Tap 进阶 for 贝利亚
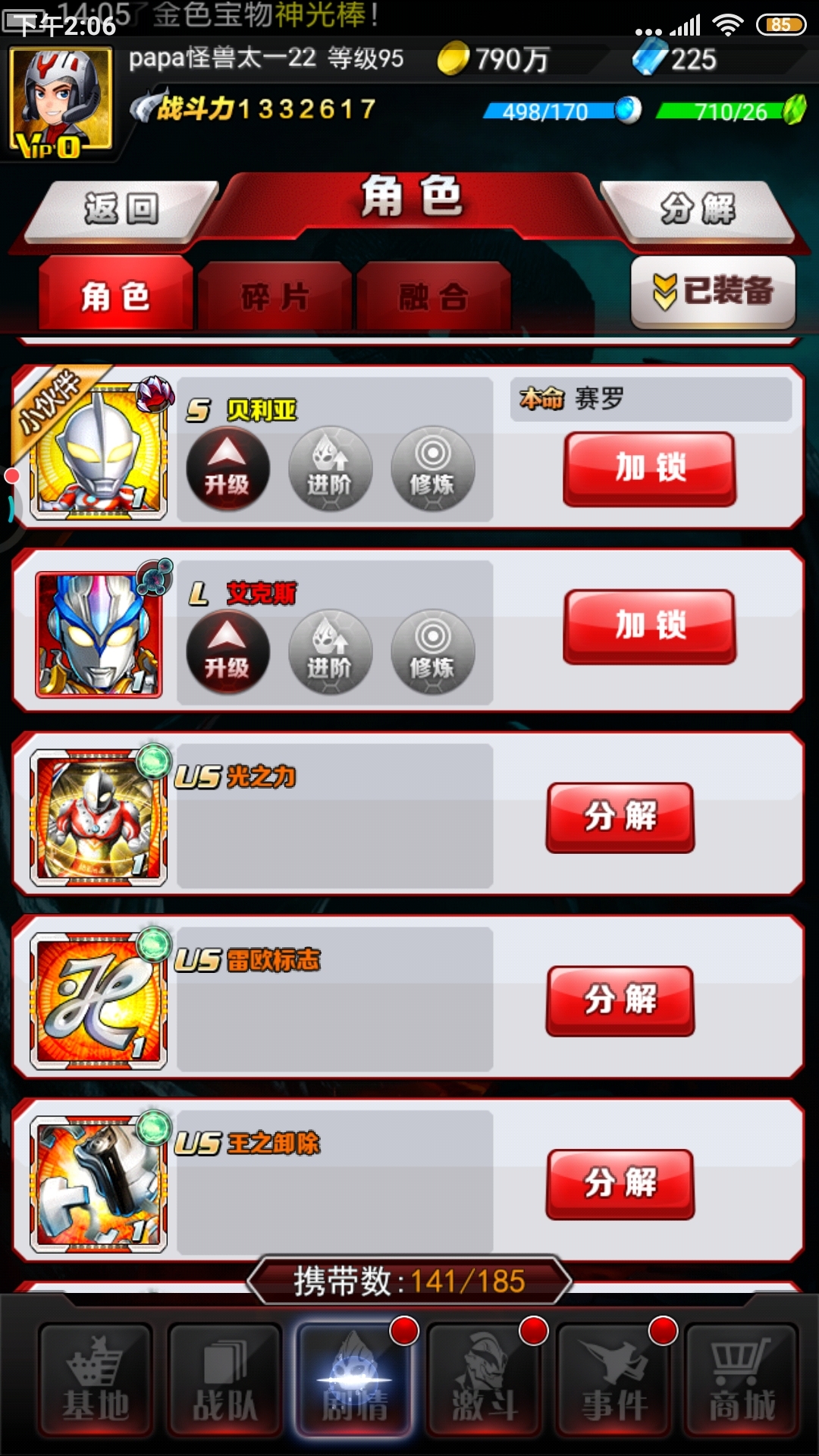819x1456 pixels. [x=330, y=468]
